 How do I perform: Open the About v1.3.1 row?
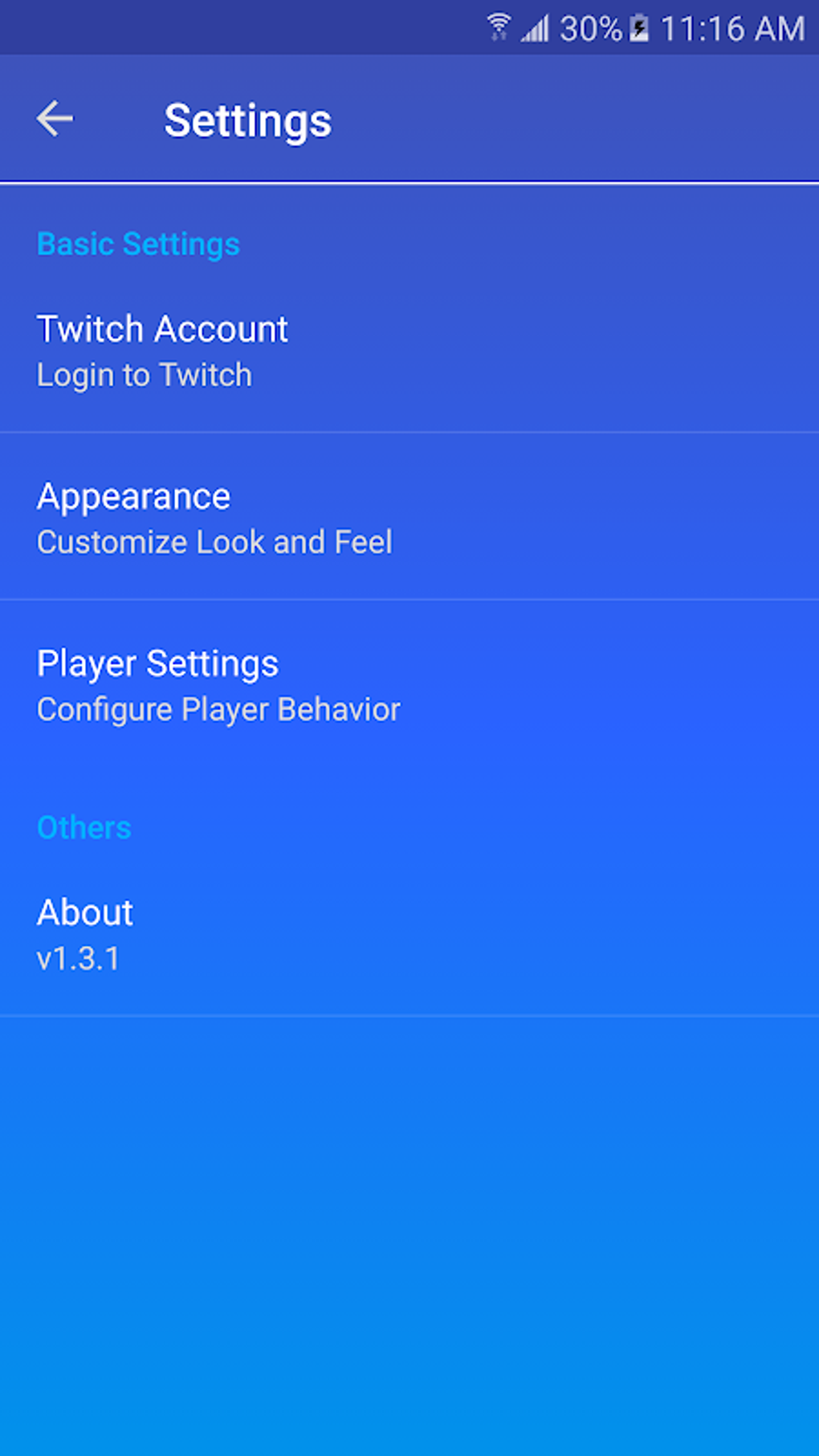(x=409, y=934)
